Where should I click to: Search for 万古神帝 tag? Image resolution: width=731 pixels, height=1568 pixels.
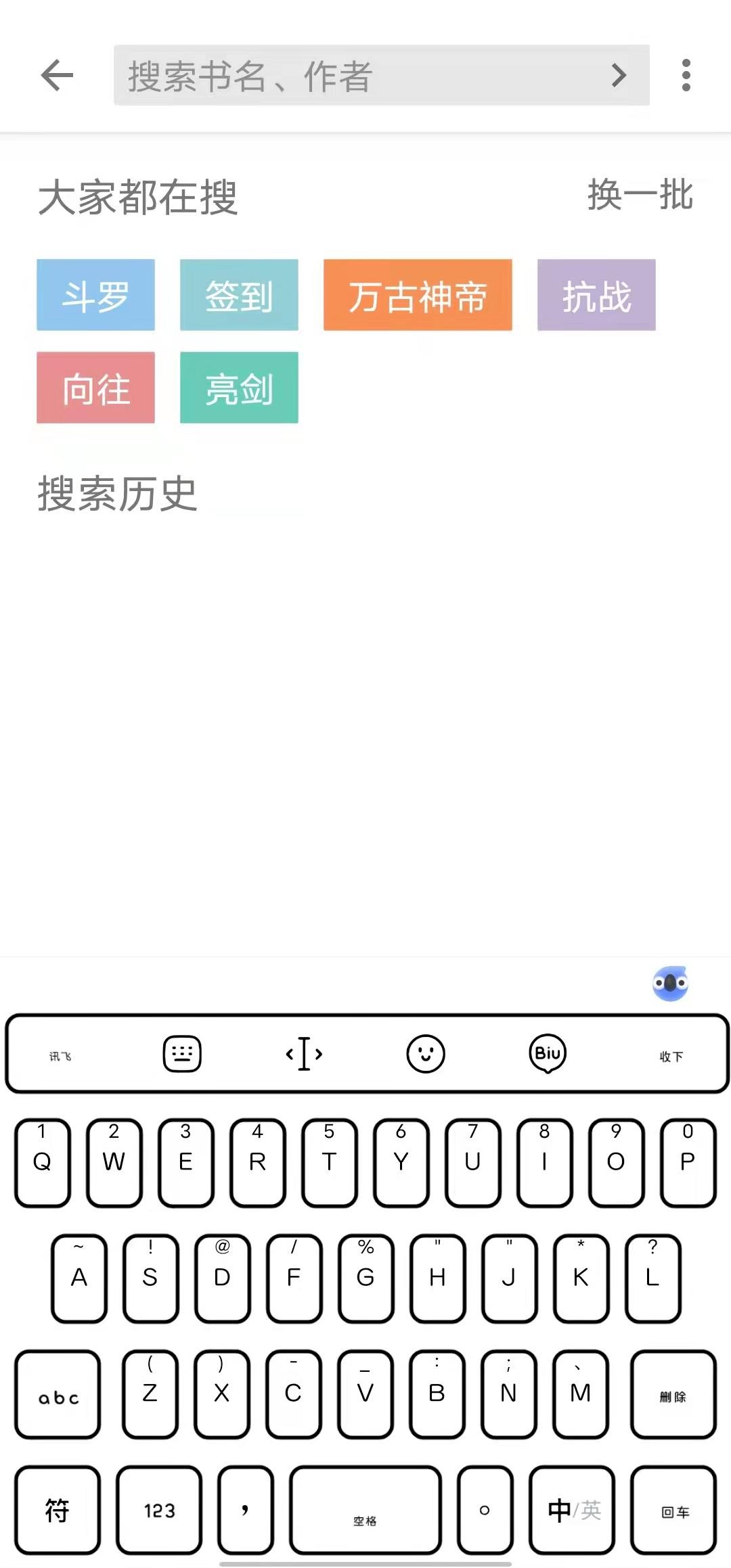[418, 295]
